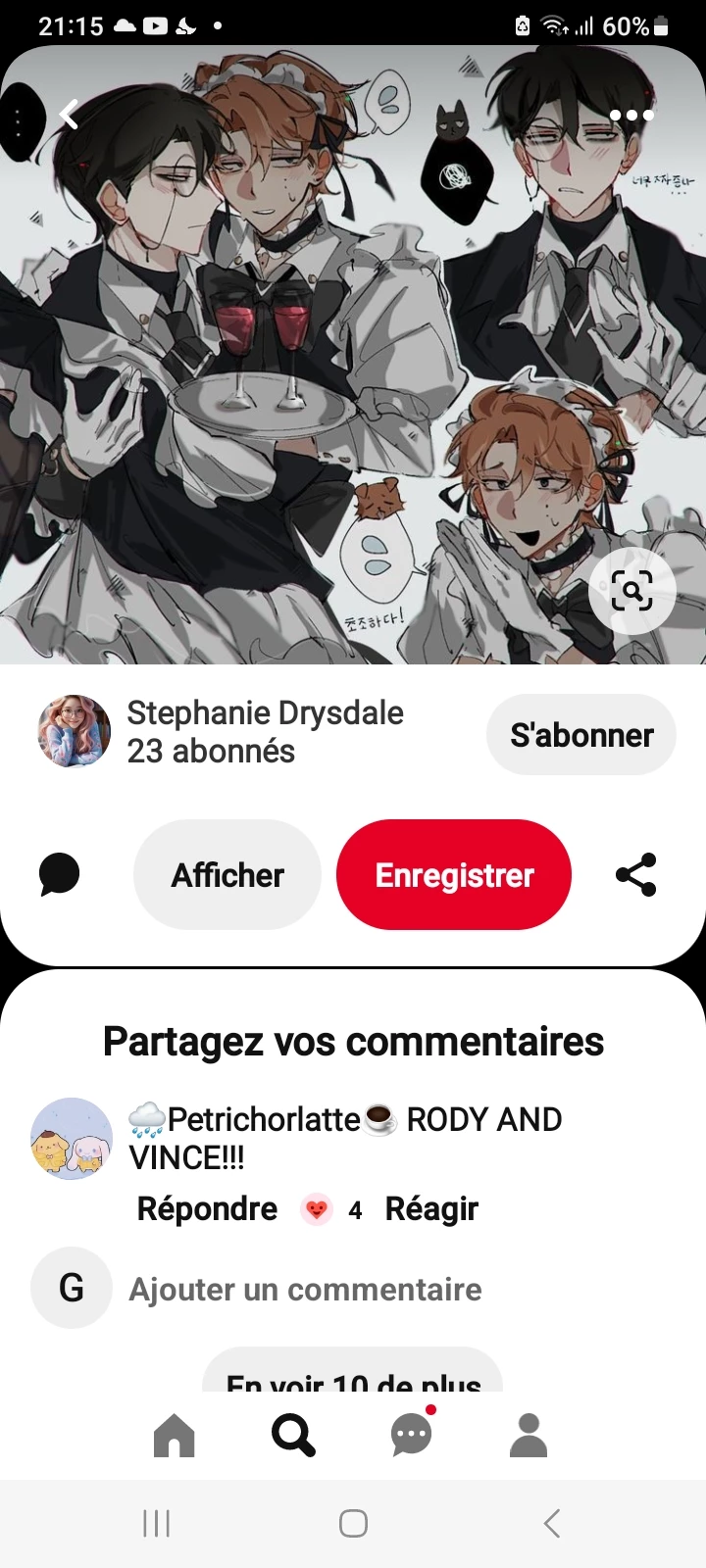
Task: Switch to the Search tab
Action: pos(293,1436)
